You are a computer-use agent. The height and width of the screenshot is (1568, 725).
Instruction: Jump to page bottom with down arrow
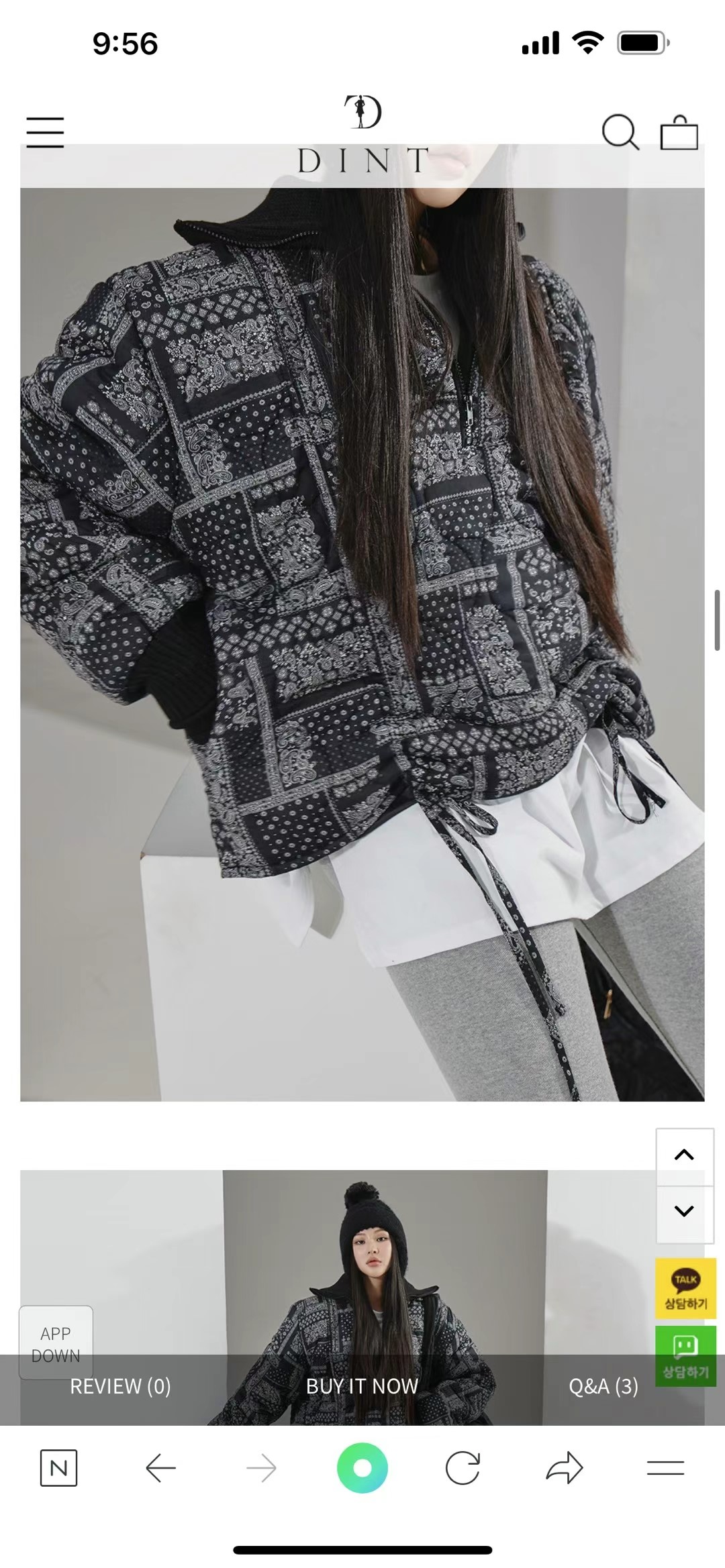pyautogui.click(x=684, y=1212)
